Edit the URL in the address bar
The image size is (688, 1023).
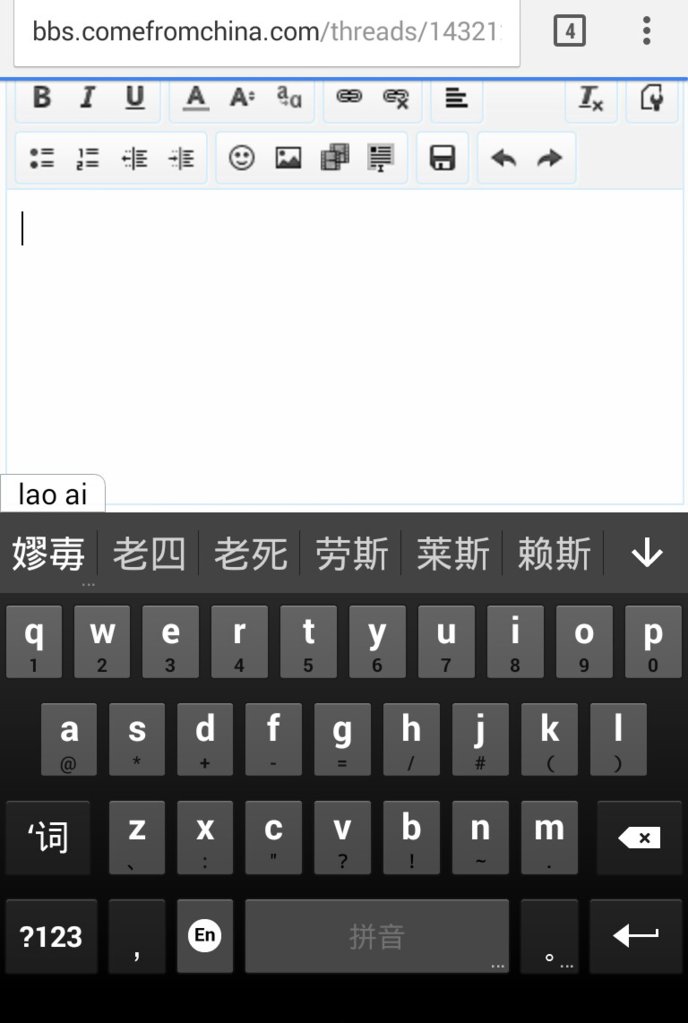(265, 32)
